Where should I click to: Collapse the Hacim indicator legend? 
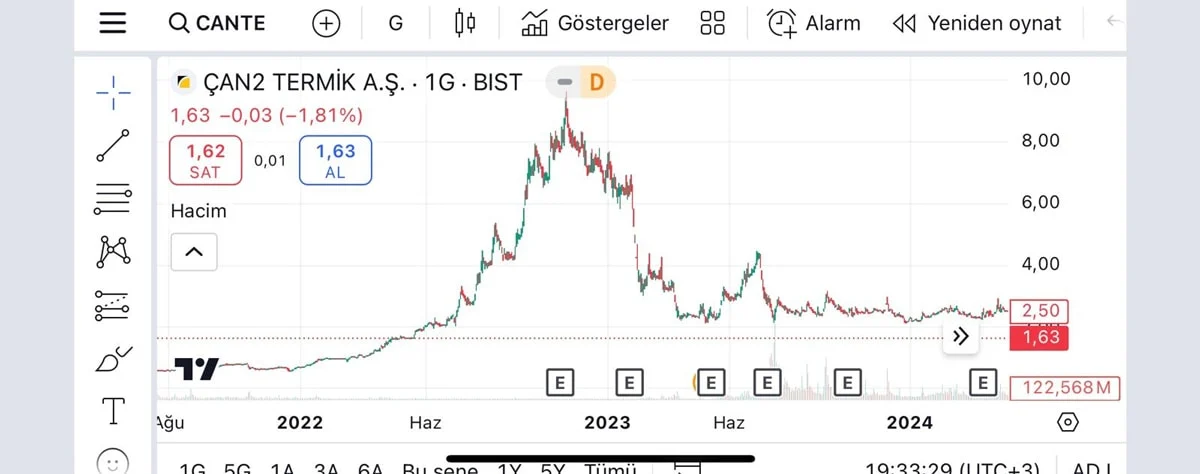tap(194, 252)
